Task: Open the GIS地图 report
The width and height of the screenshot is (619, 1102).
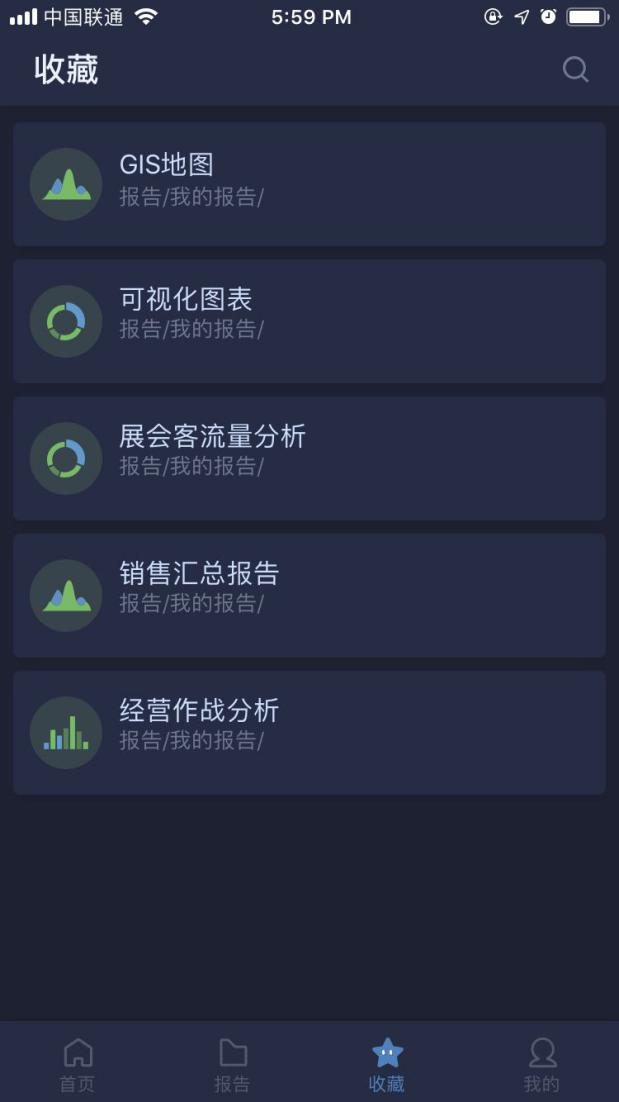Action: 309,184
